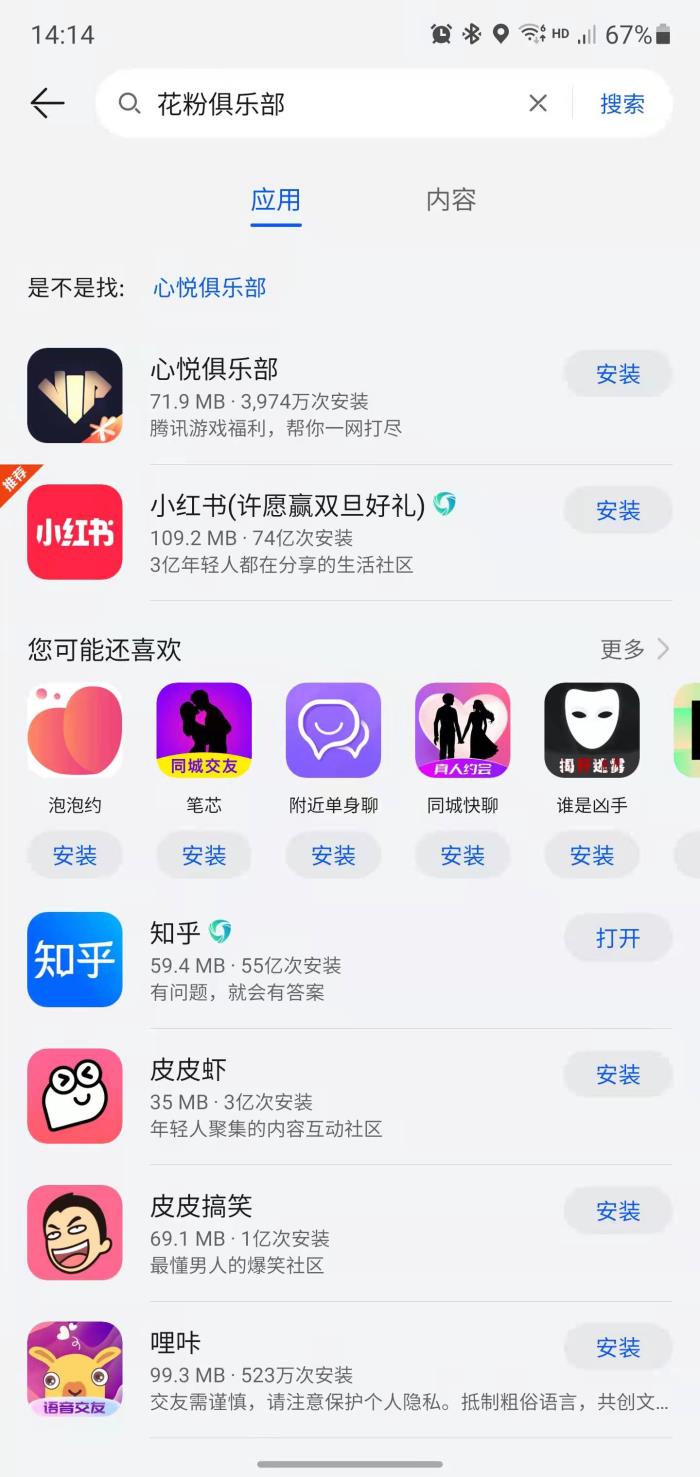Install 泡泡约
Viewport: 700px width, 1477px height.
click(x=75, y=856)
